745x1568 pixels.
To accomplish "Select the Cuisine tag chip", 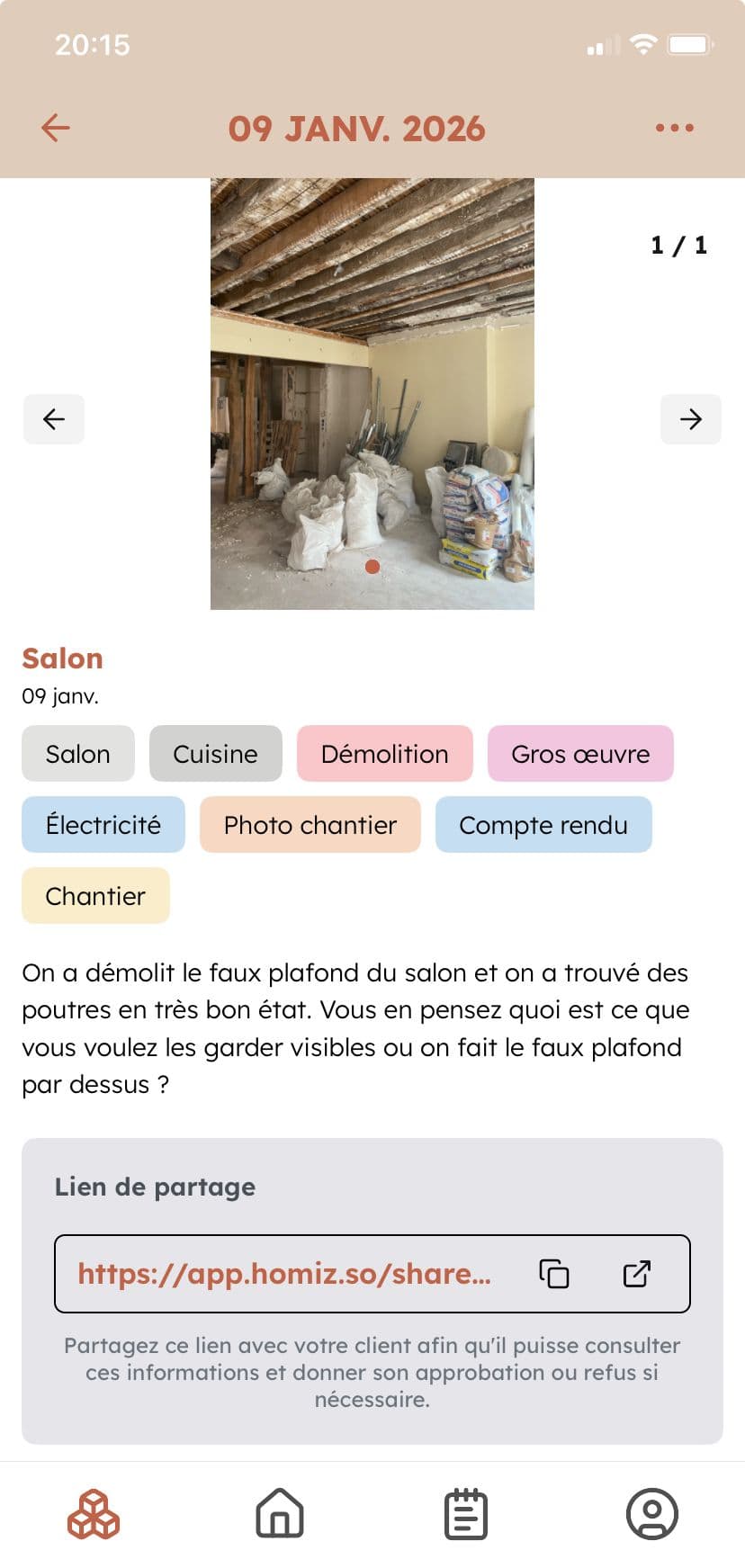I will (215, 754).
